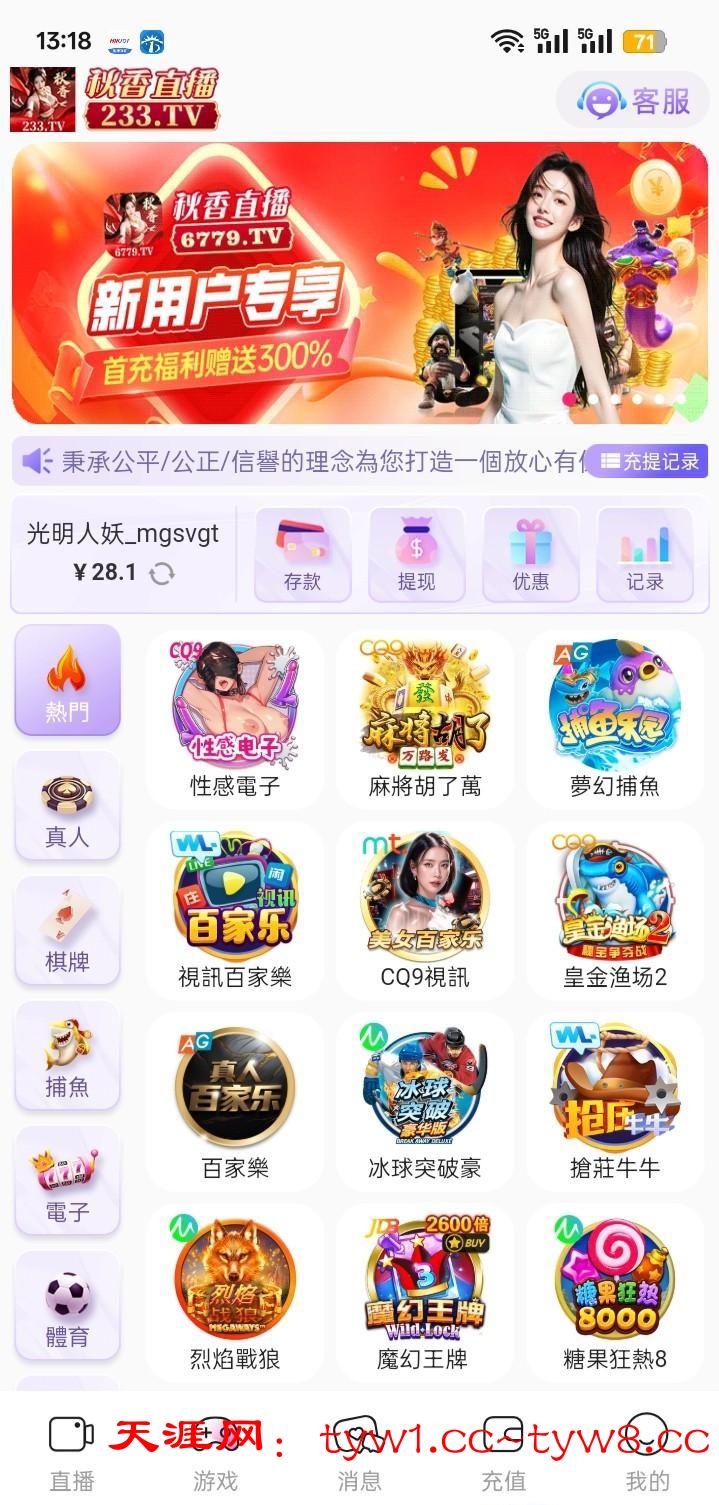Launch the 皇金渔场2 game

click(x=614, y=906)
